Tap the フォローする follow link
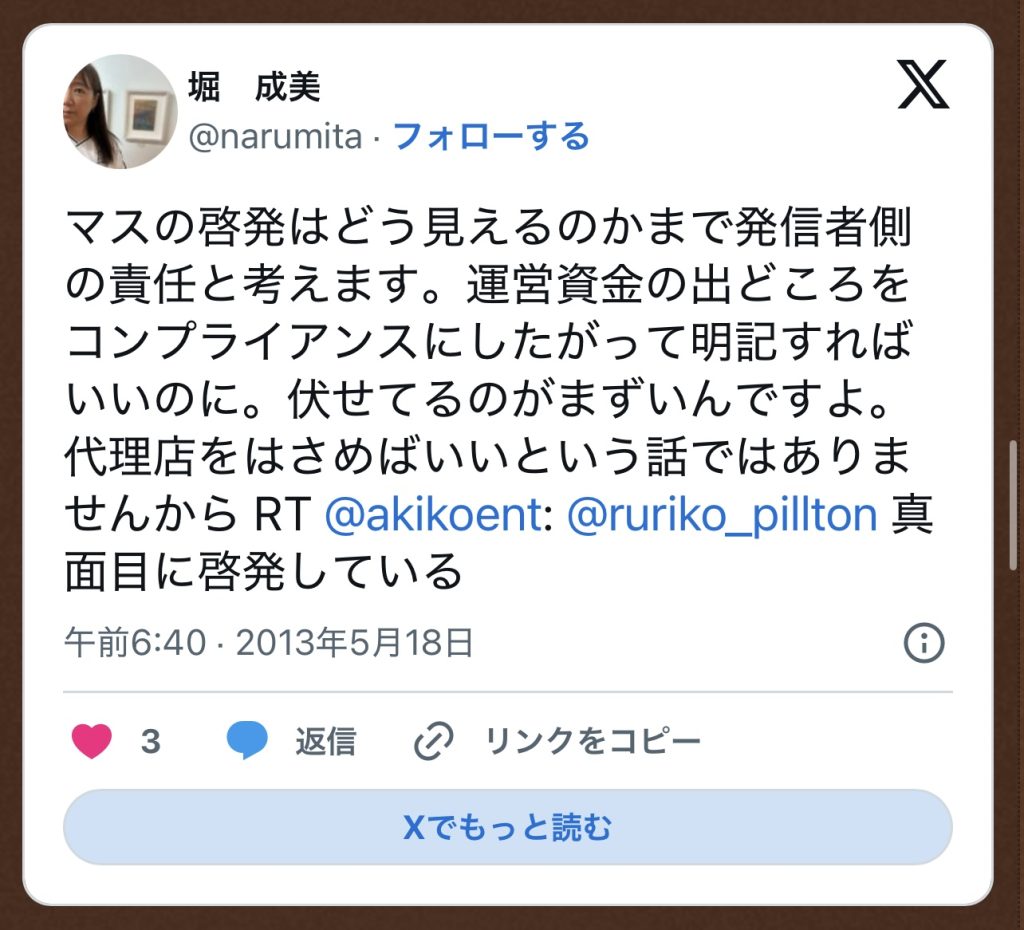The width and height of the screenshot is (1024, 930). click(x=491, y=136)
